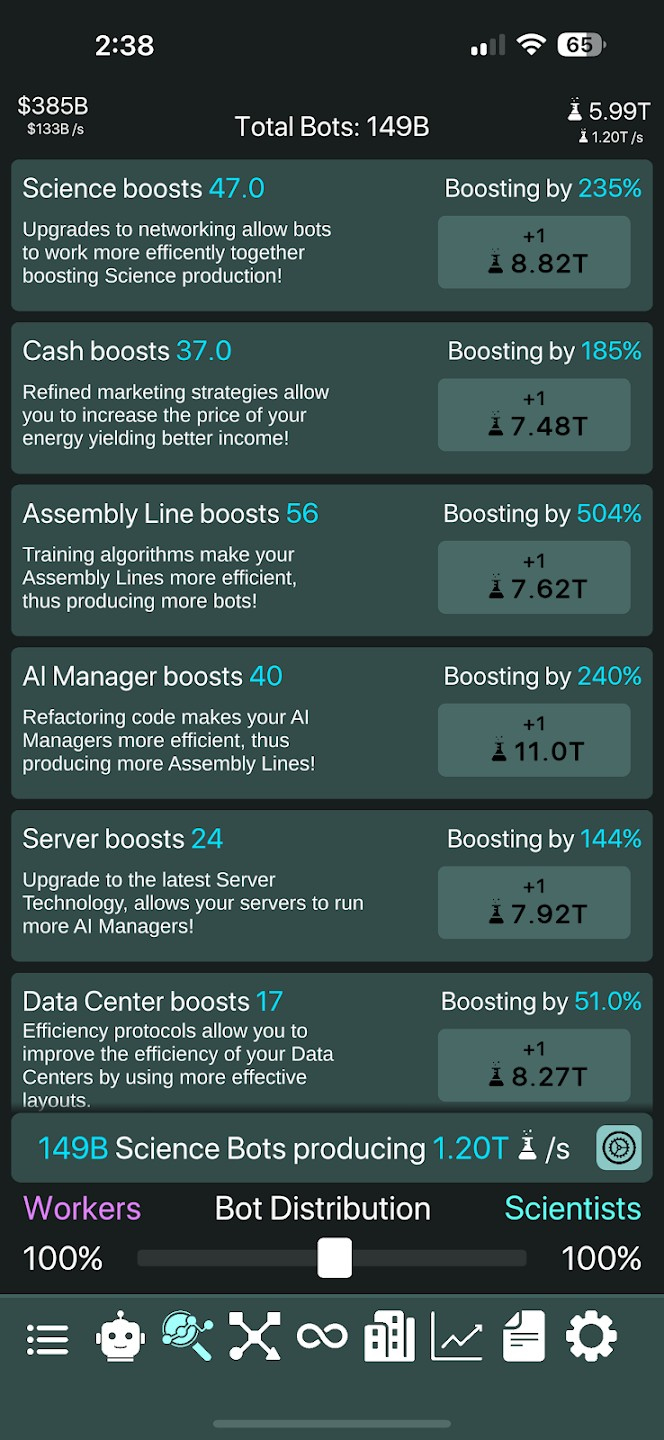
Task: Switch to the infinity symbol tab
Action: coord(322,1337)
